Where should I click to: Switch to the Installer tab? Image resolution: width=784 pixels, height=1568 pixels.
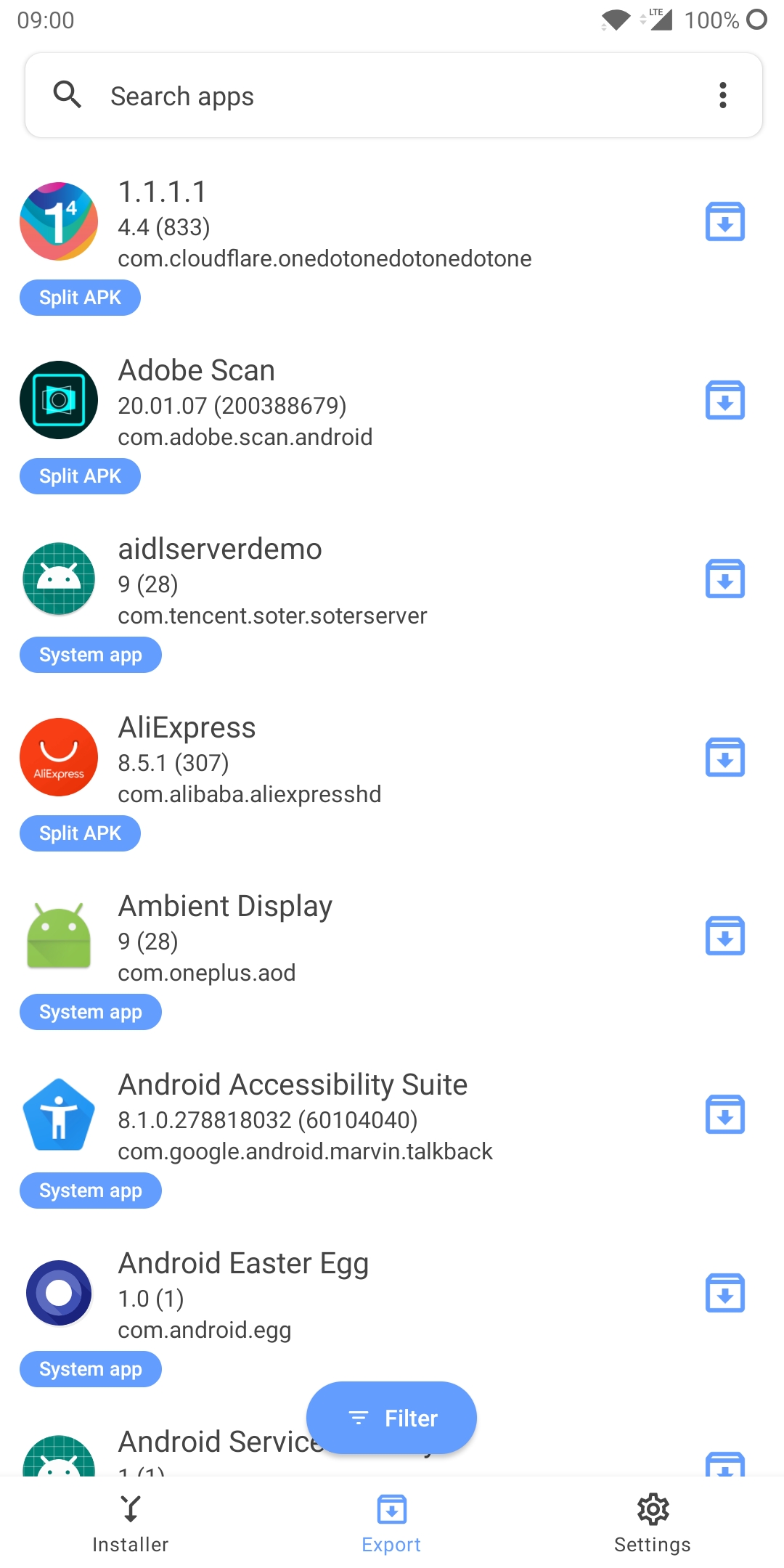point(131,1523)
